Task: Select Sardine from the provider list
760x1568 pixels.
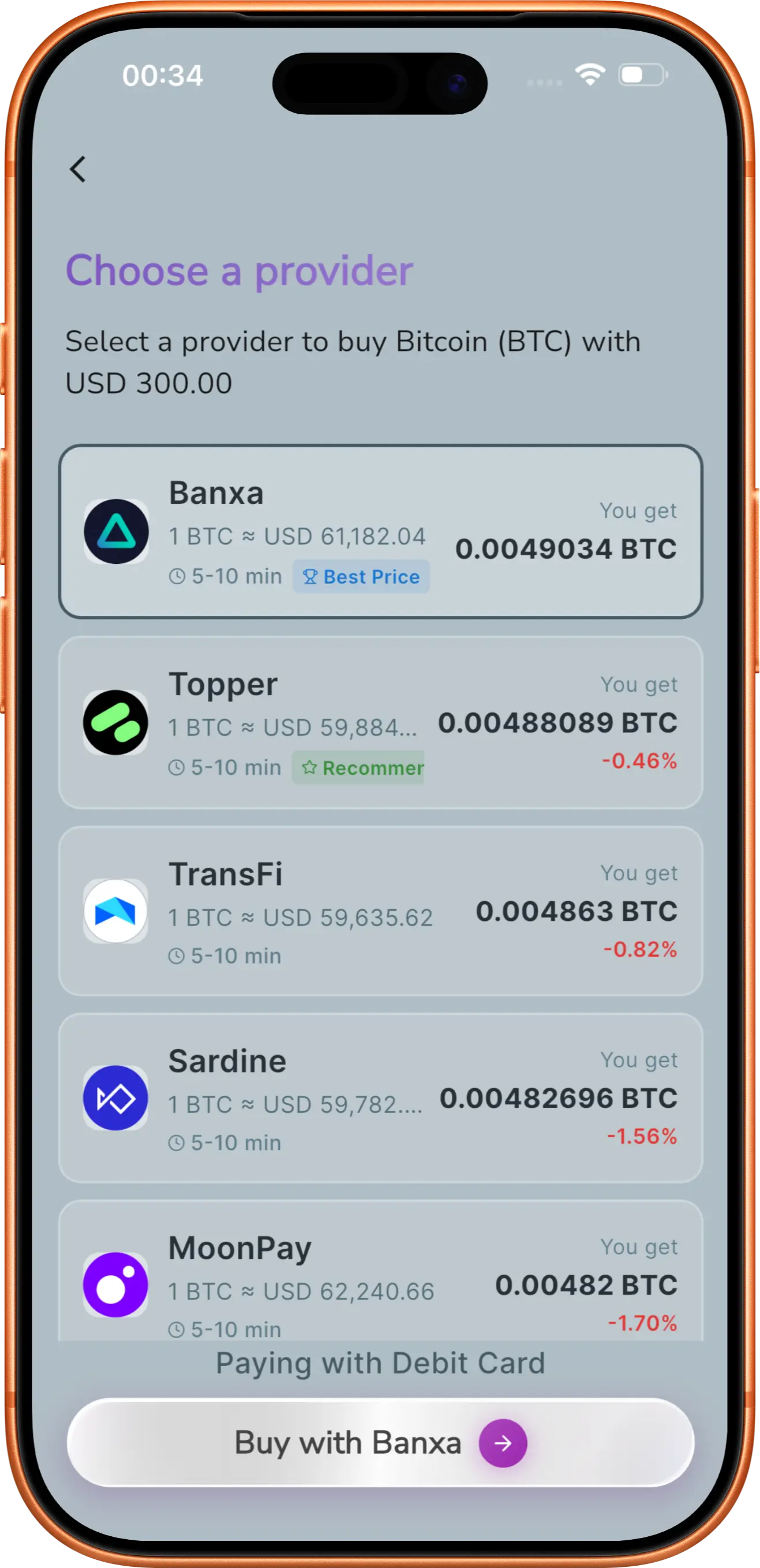Action: (x=380, y=1098)
